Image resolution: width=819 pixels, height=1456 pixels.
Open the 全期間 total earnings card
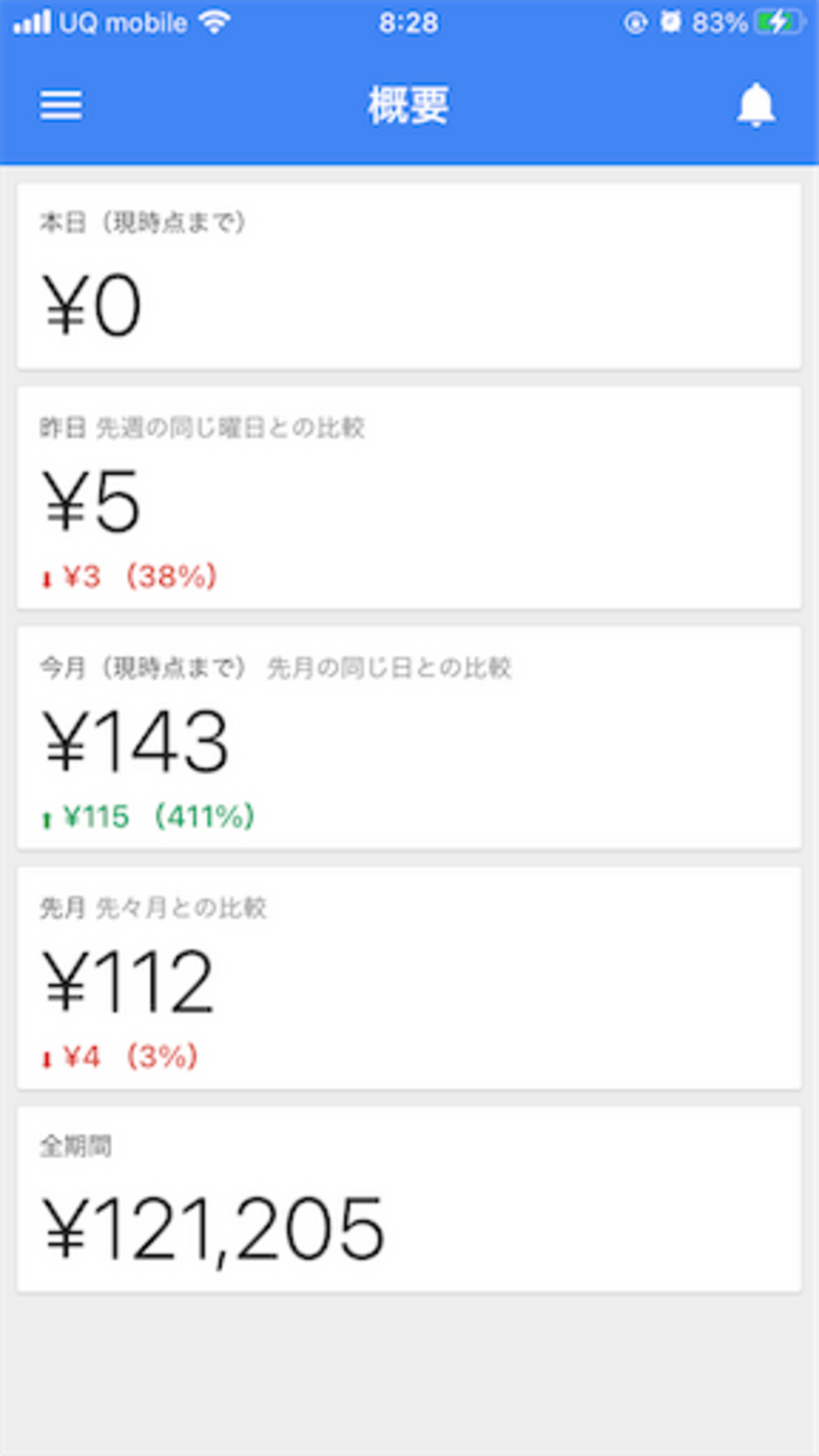(x=409, y=1200)
